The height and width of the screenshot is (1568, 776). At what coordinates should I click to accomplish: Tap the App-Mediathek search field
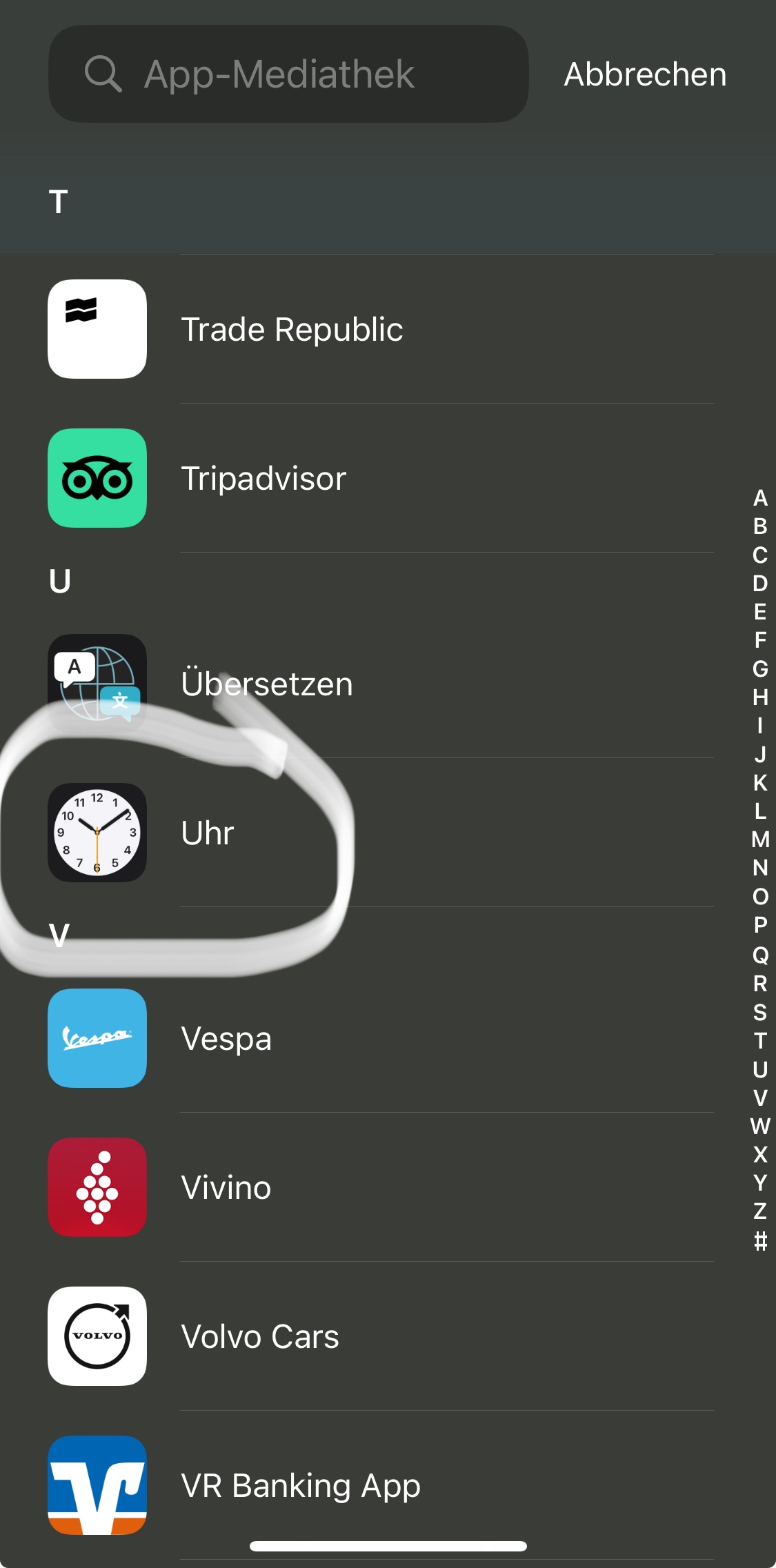(x=288, y=75)
